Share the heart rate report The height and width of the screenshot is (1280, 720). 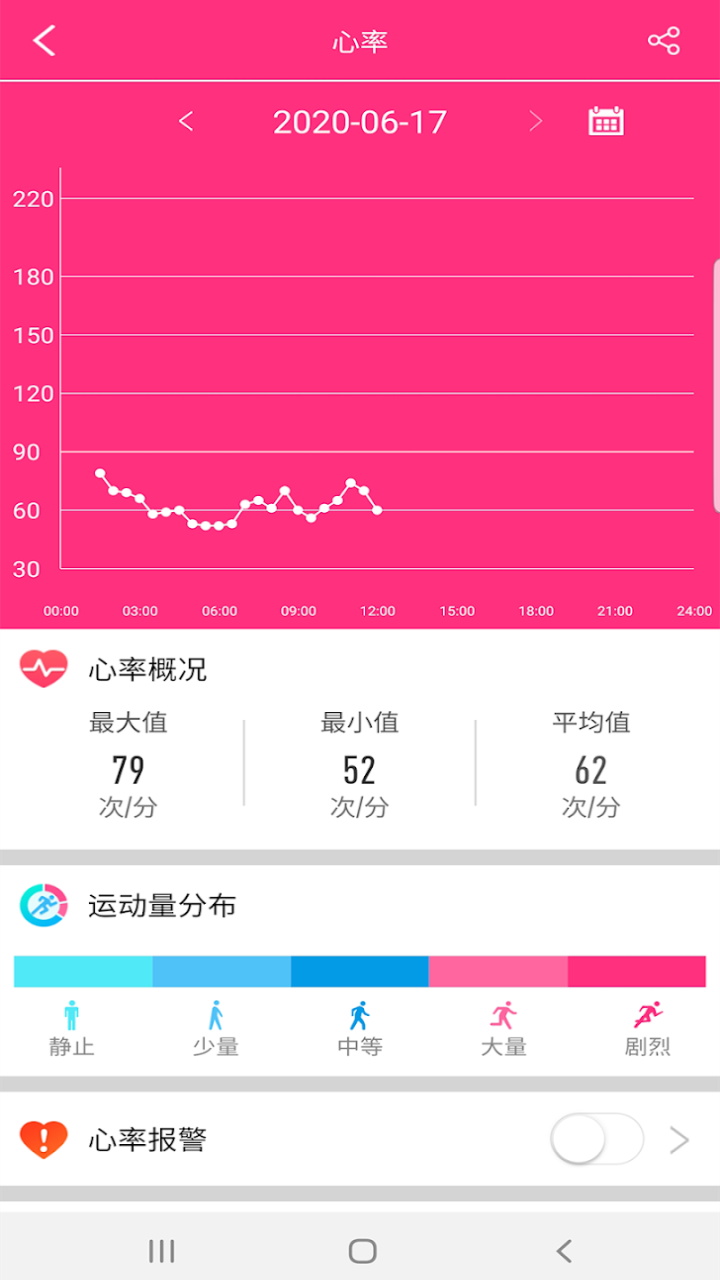click(x=664, y=41)
